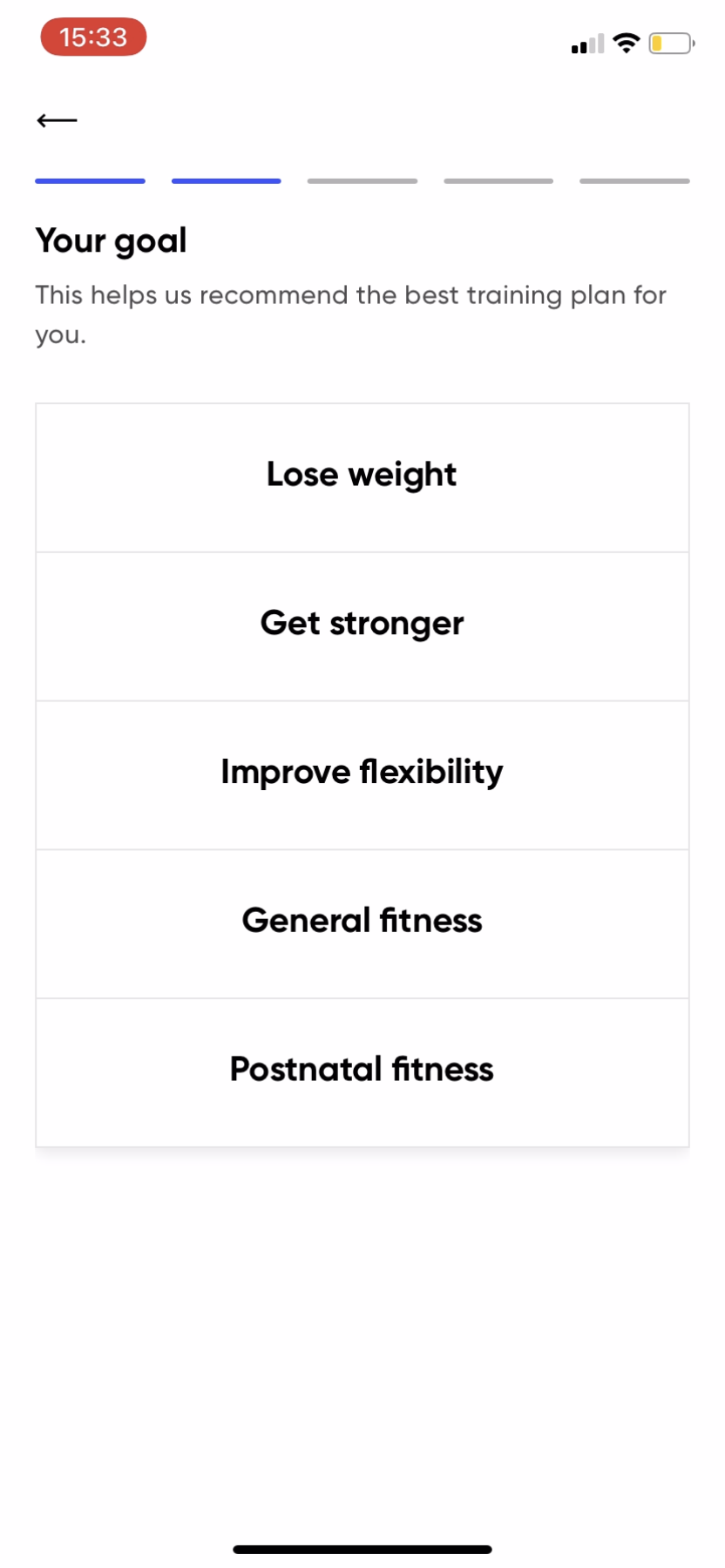This screenshot has width=725, height=1568.
Task: Pick Improve flexibility option
Action: click(x=362, y=774)
